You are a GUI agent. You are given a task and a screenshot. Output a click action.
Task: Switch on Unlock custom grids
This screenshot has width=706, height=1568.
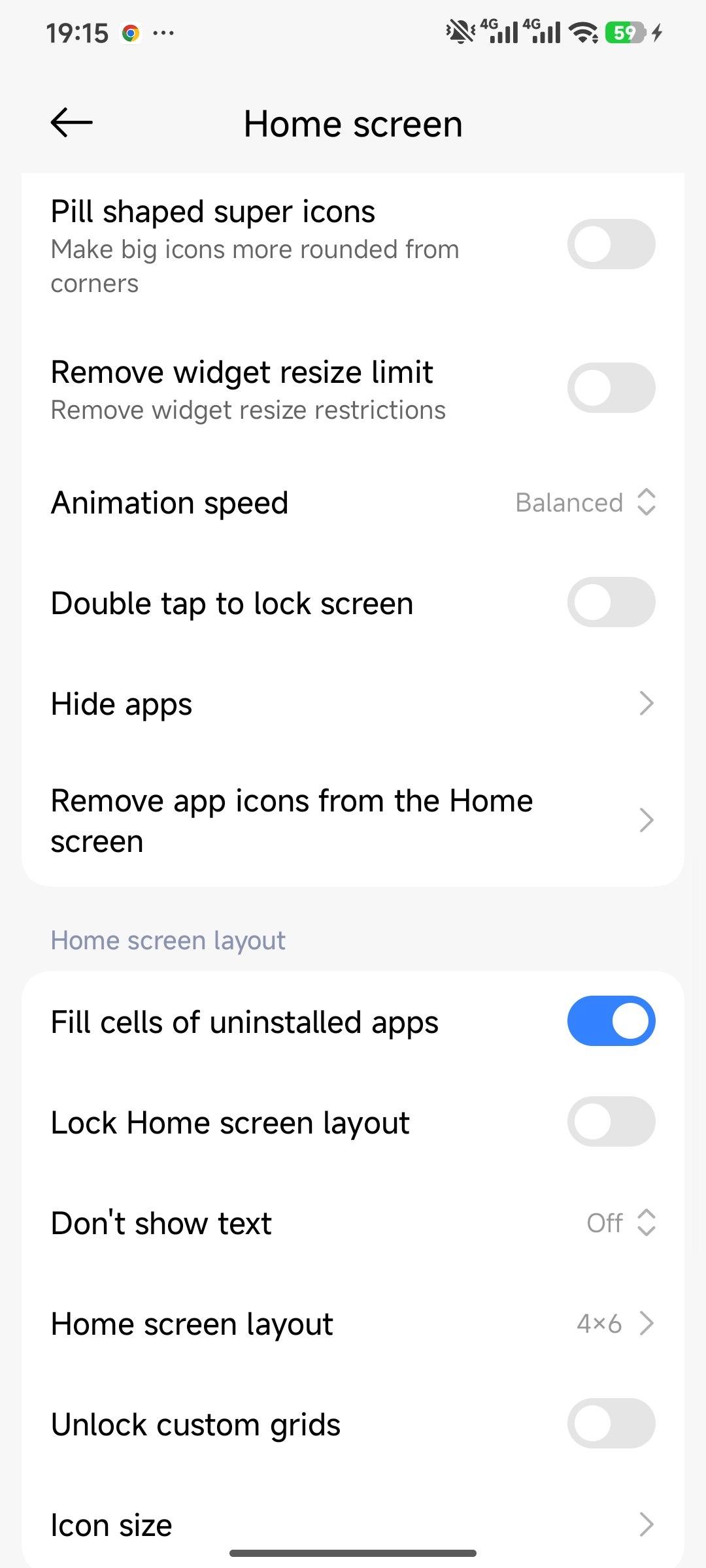coord(611,1424)
